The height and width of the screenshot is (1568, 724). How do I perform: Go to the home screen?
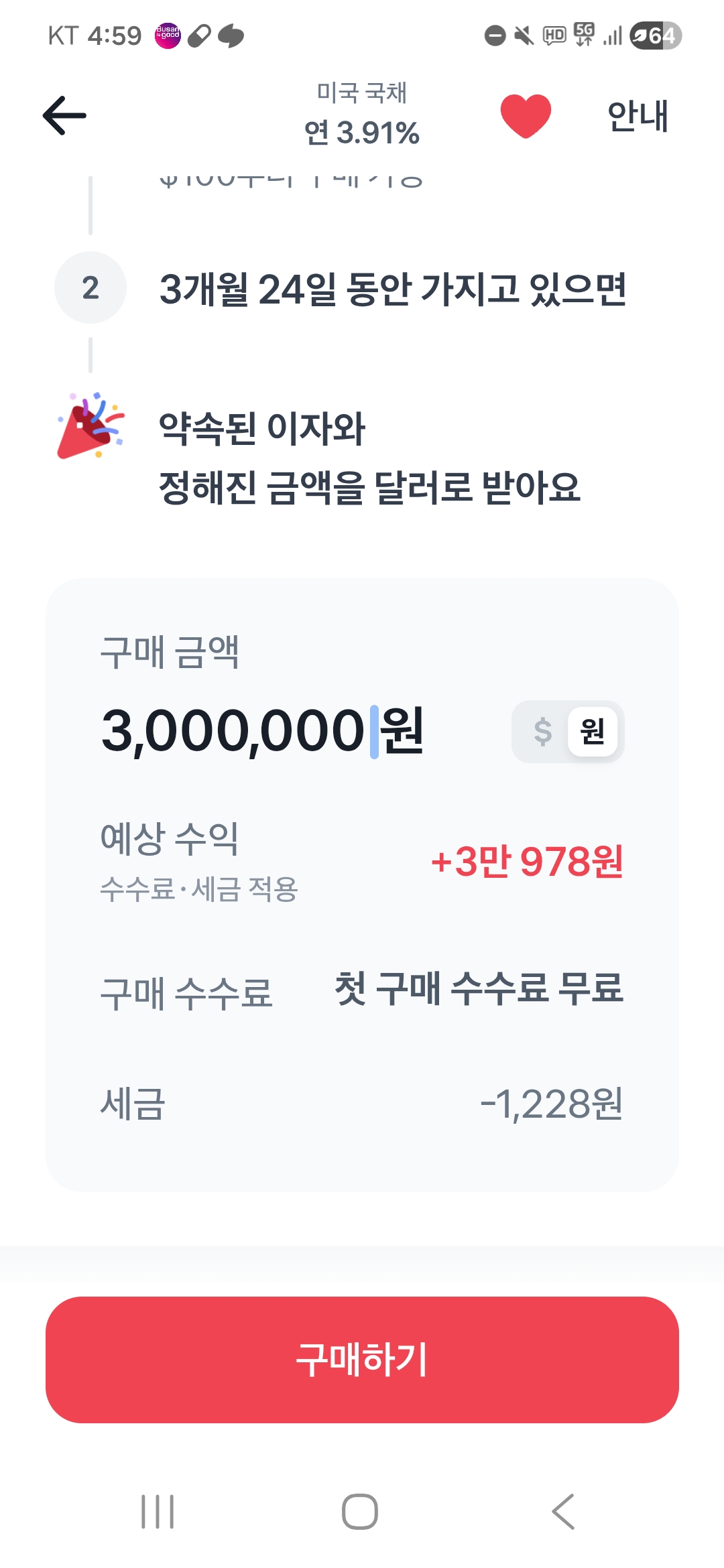(x=360, y=1512)
